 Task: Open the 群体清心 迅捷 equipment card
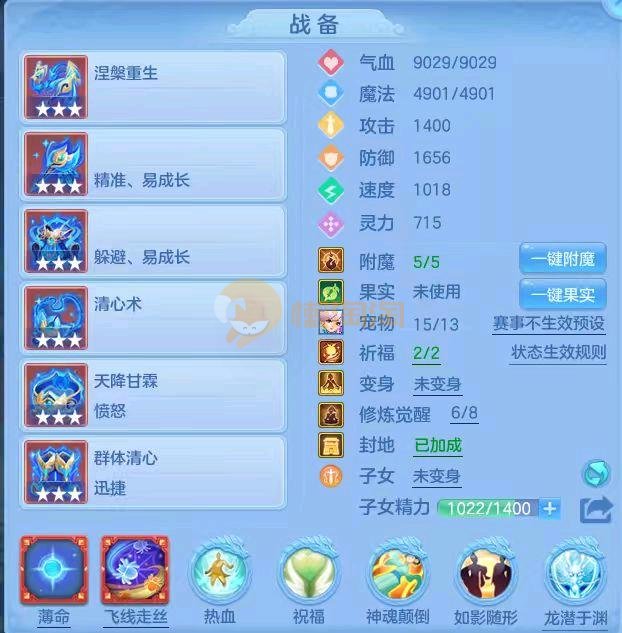[x=154, y=472]
